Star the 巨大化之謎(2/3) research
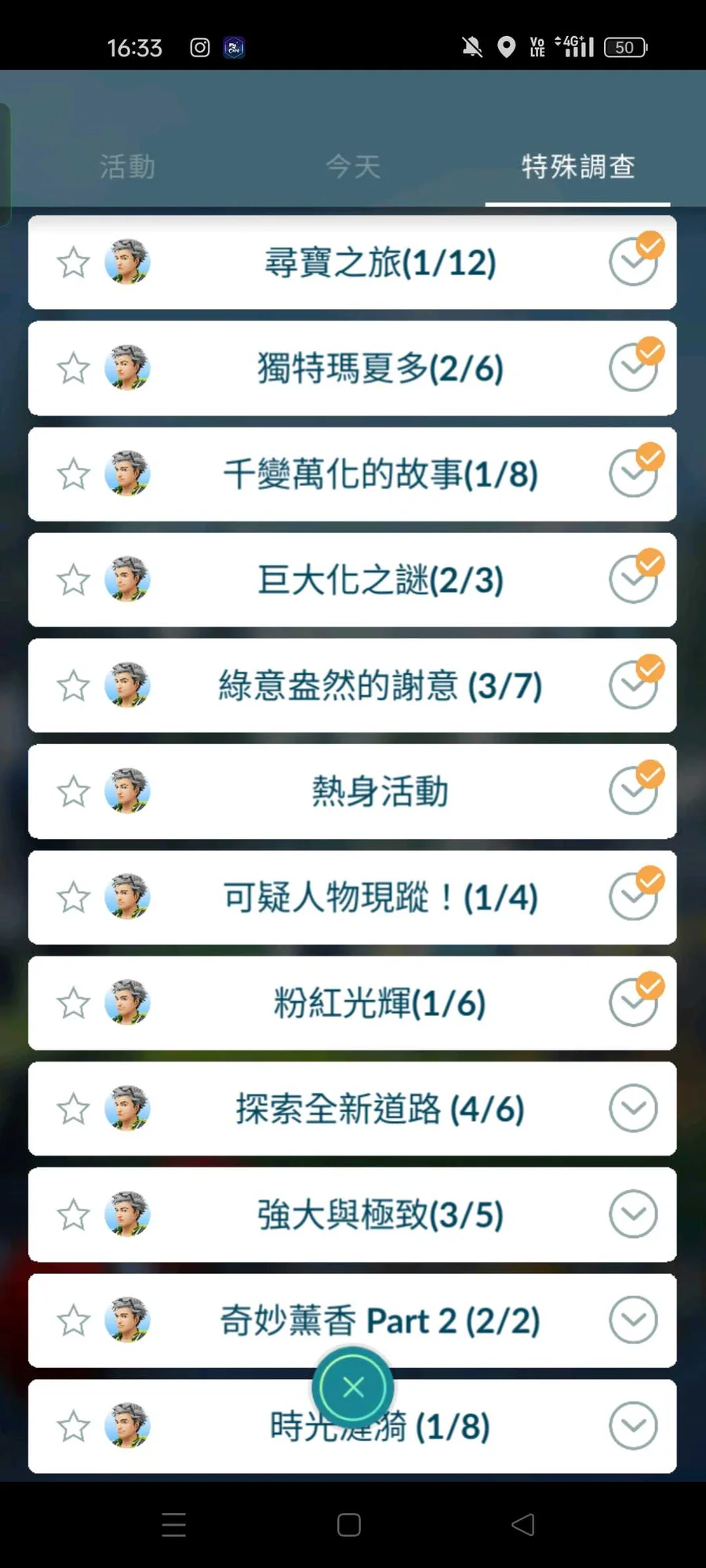Screen dimensions: 706x1568 pos(74,580)
